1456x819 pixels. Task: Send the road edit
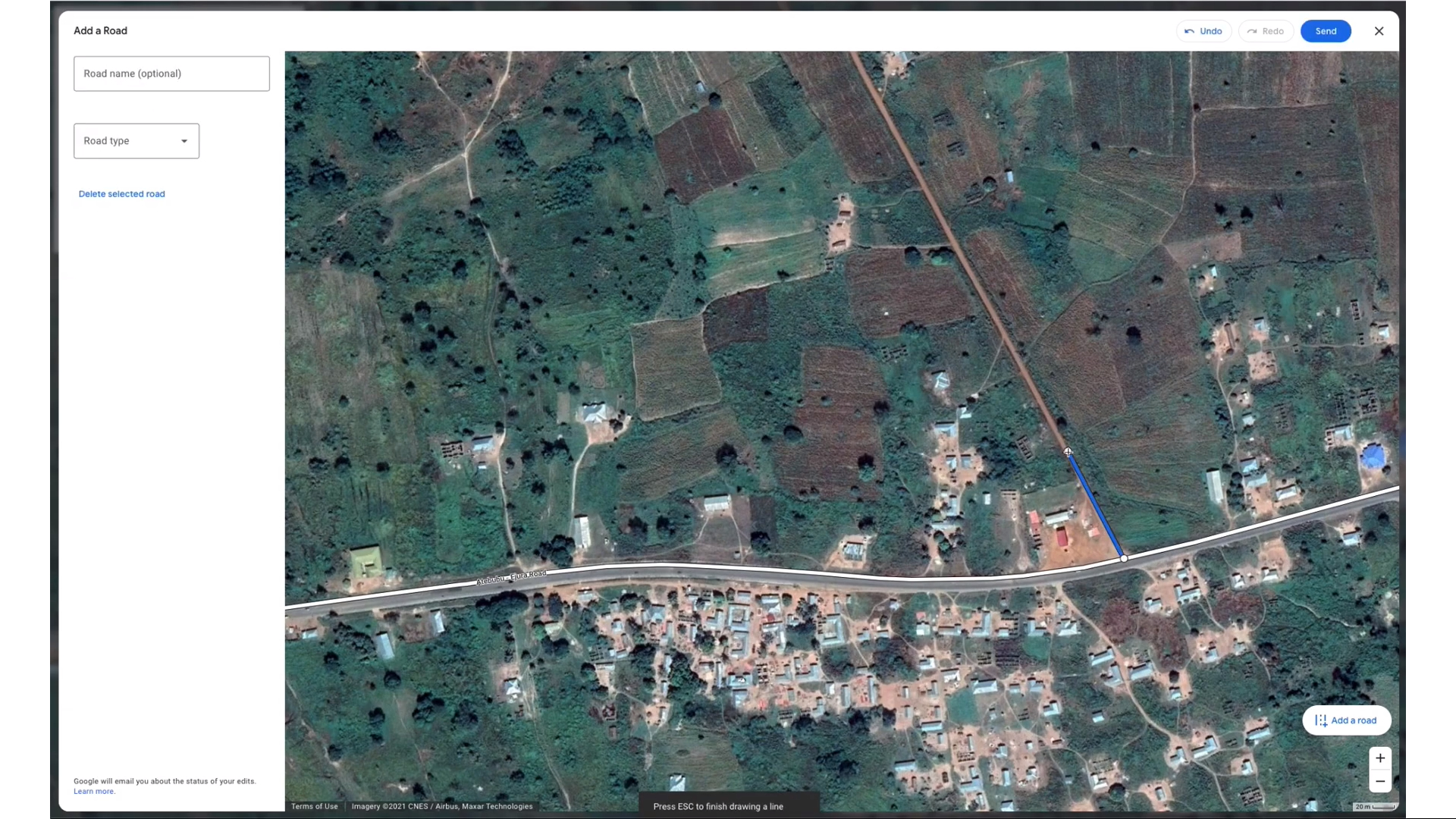click(x=1325, y=31)
